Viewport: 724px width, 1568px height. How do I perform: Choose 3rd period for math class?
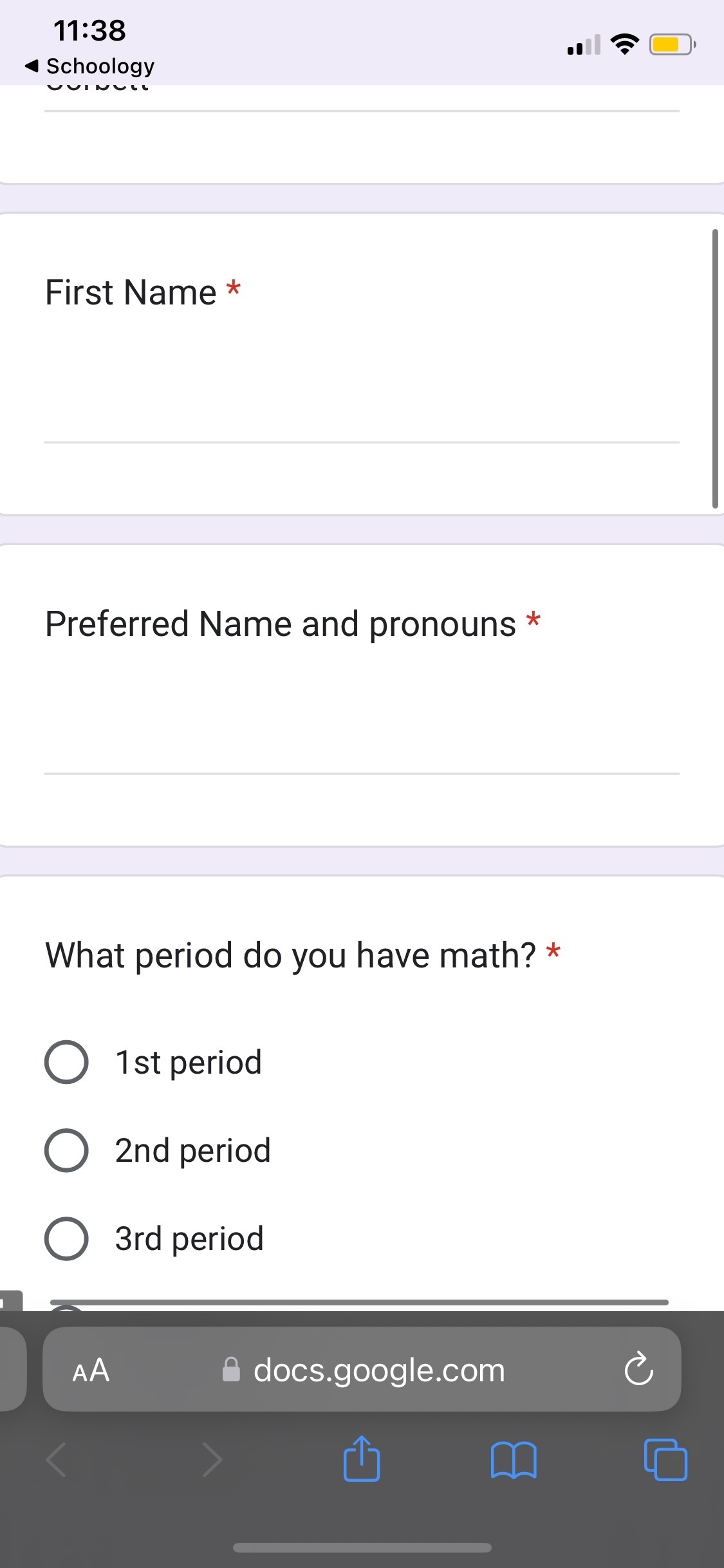click(x=66, y=1237)
